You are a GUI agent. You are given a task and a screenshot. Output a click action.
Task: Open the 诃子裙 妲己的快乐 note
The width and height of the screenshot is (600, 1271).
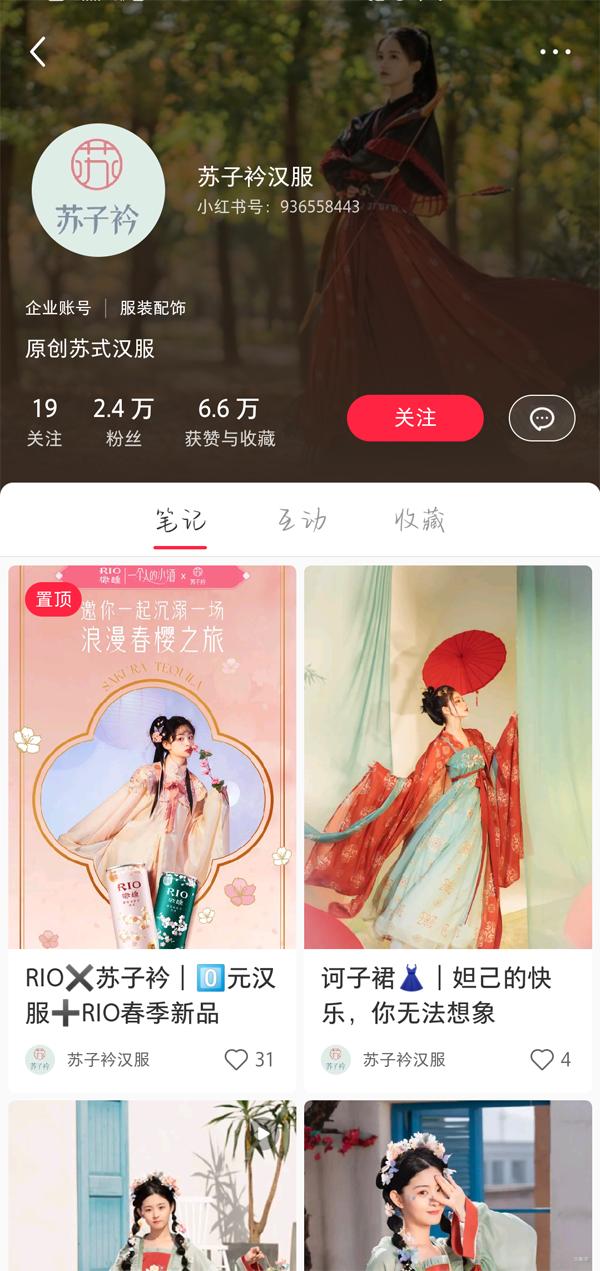pyautogui.click(x=448, y=757)
